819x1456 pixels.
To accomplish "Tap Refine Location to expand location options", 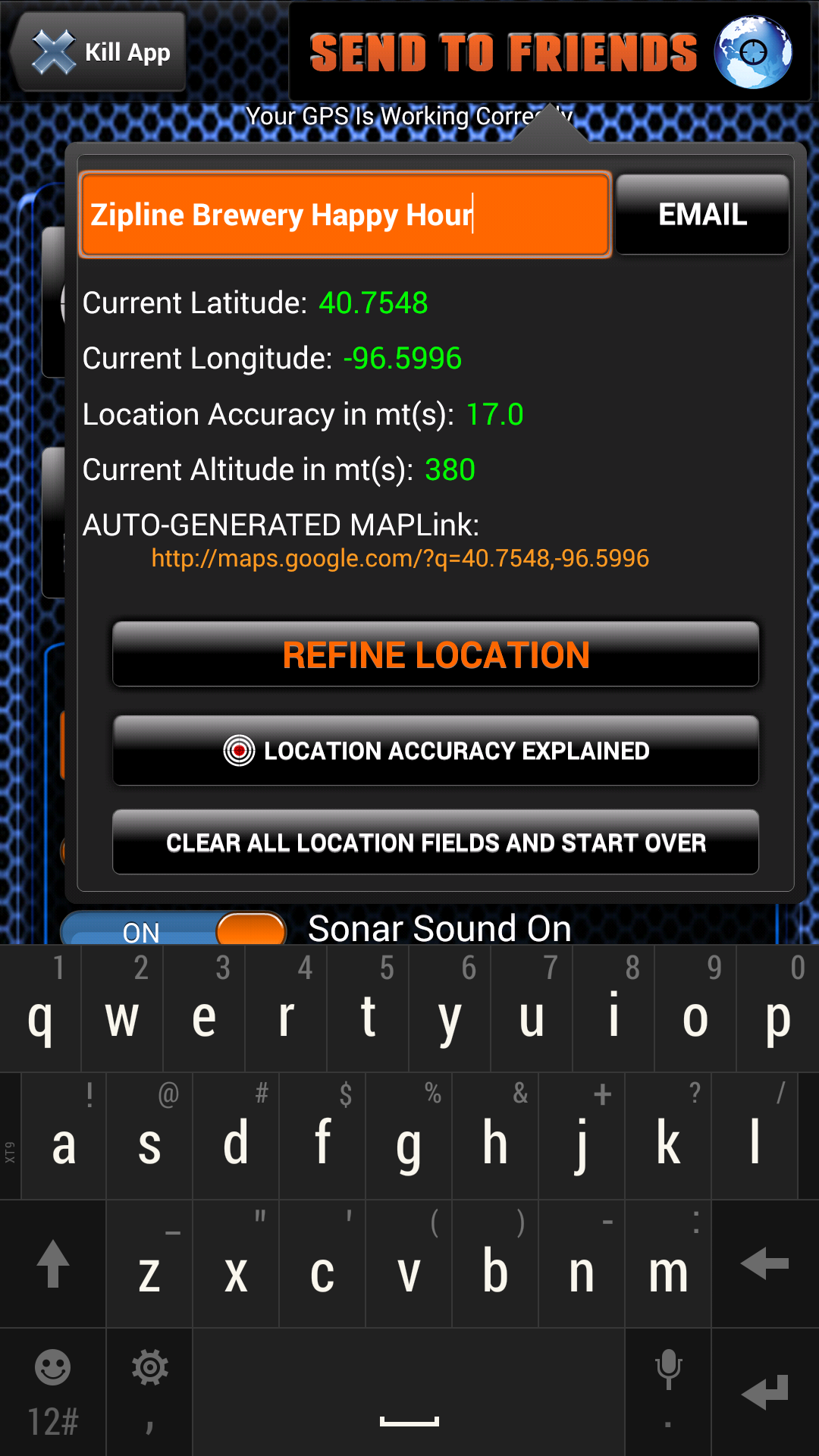I will pos(435,654).
